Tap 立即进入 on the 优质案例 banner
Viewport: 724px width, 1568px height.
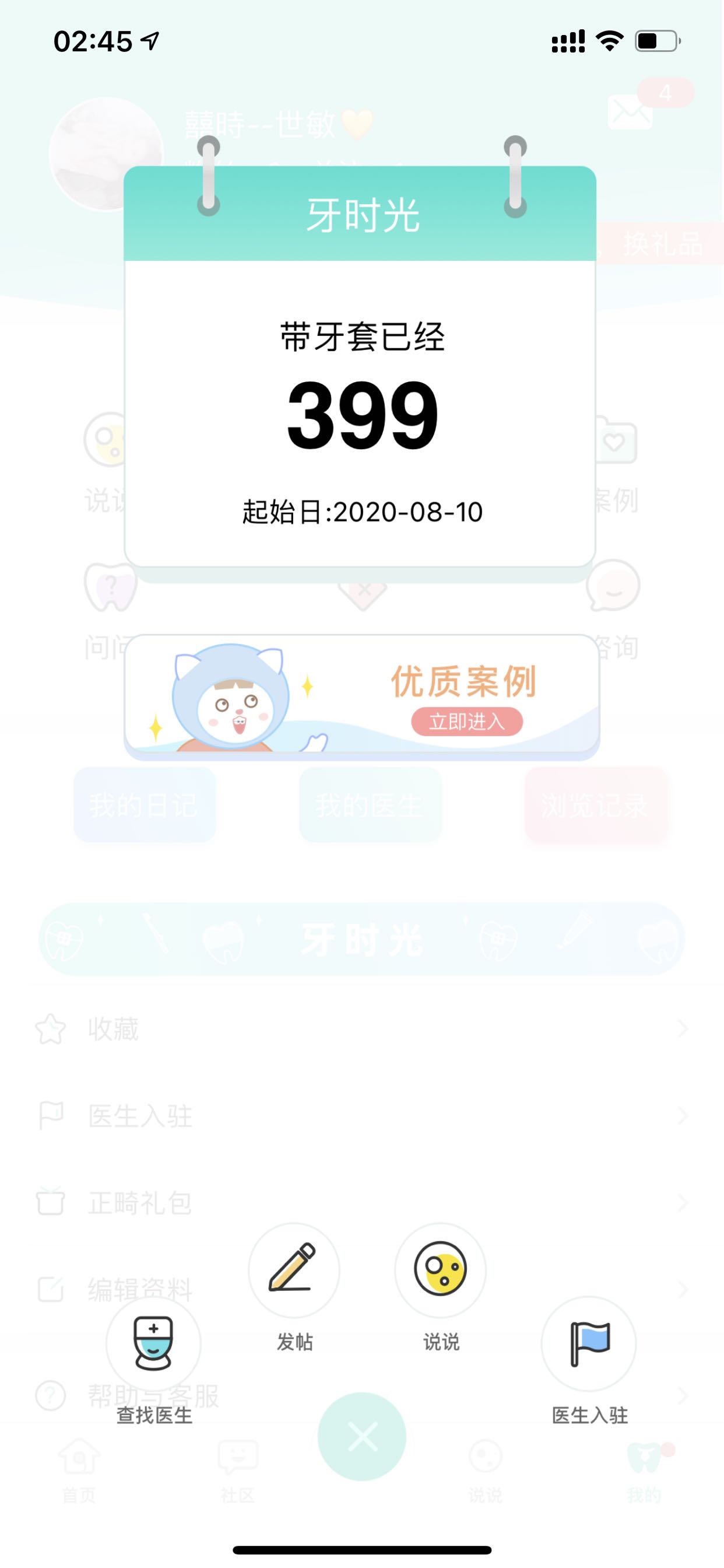coord(467,722)
